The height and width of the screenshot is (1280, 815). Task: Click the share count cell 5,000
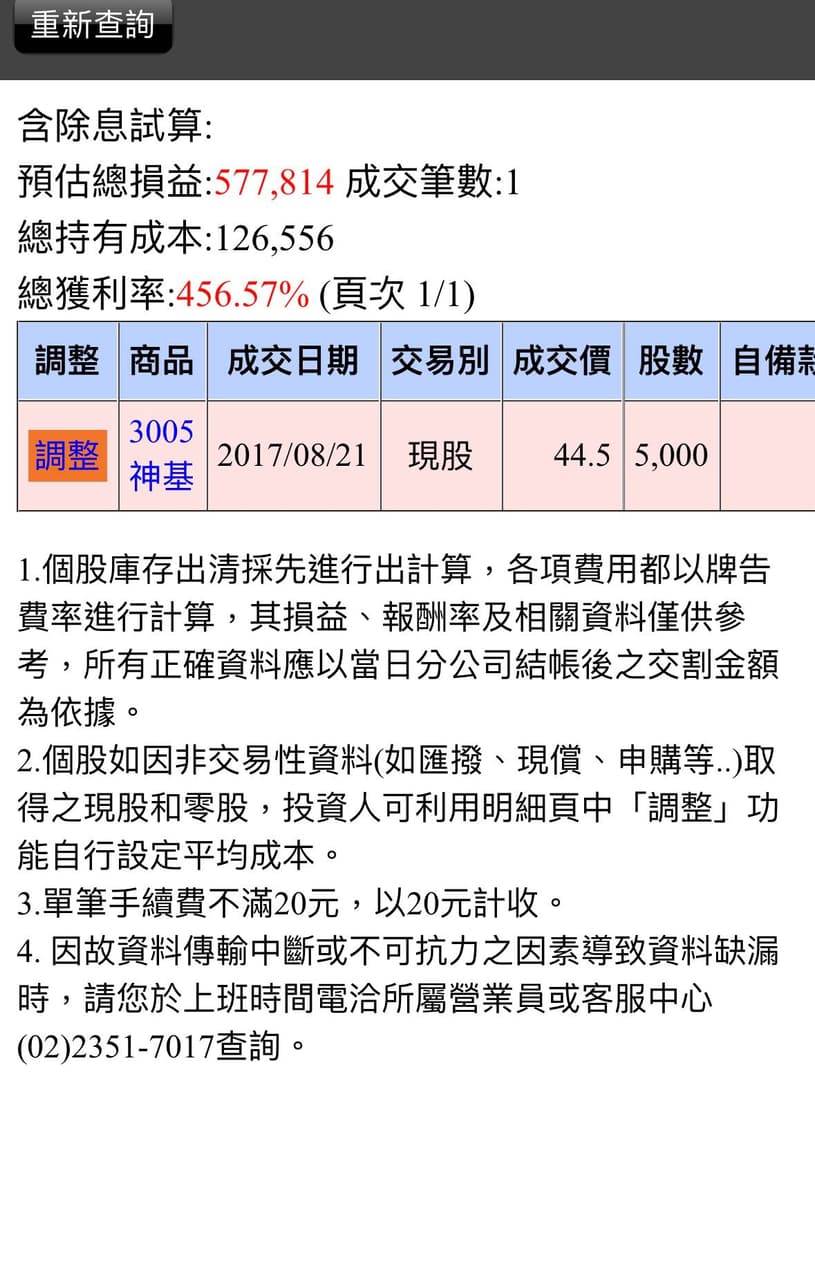click(671, 455)
